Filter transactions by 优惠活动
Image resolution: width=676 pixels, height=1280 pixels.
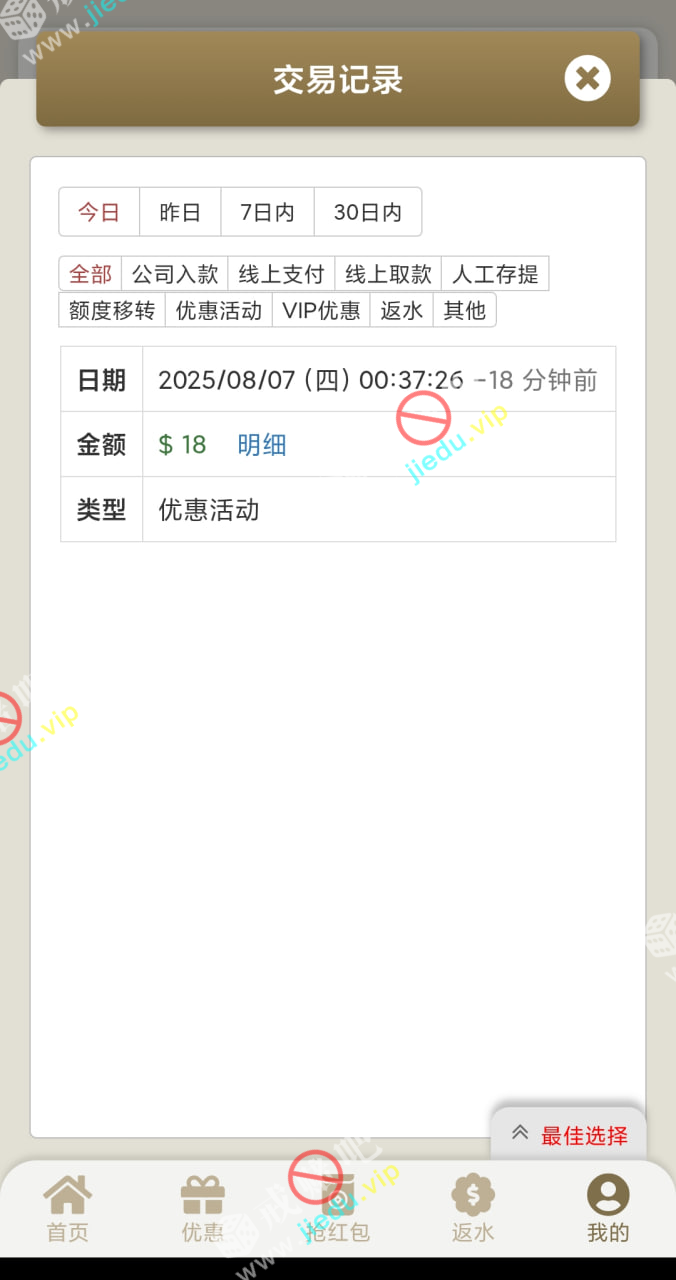tap(219, 310)
